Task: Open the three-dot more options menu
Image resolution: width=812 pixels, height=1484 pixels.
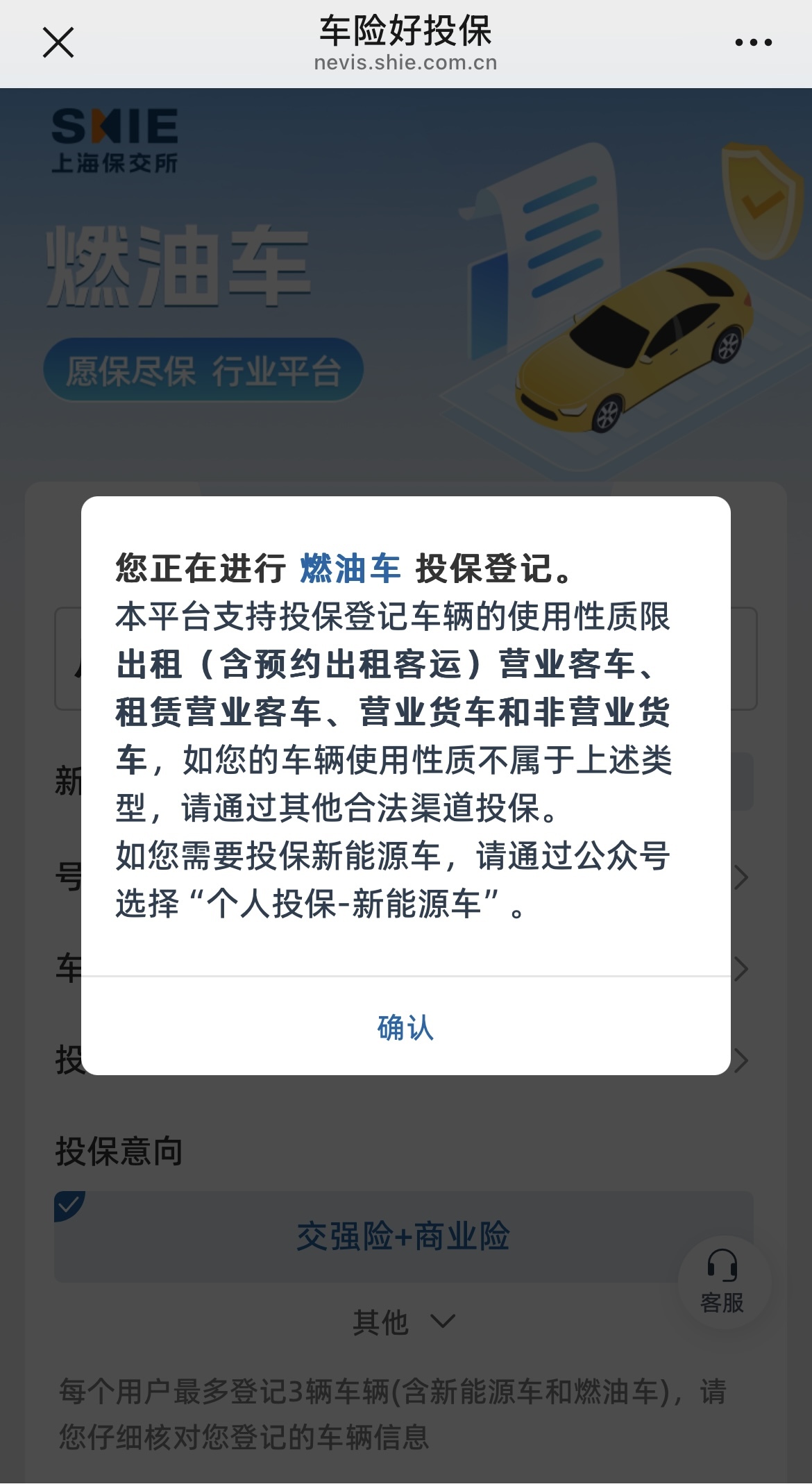Action: 753,42
